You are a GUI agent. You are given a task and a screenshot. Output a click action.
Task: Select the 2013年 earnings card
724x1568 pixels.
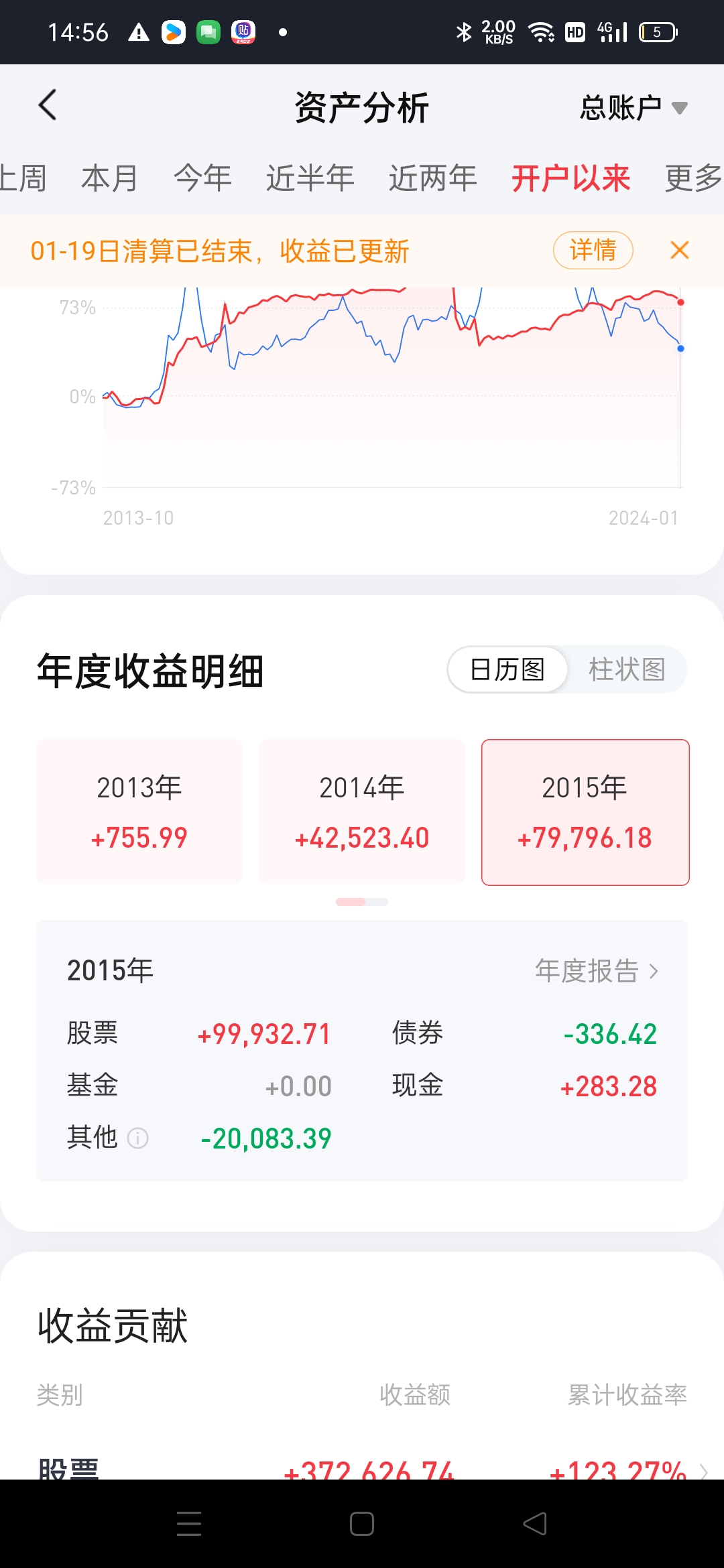139,811
